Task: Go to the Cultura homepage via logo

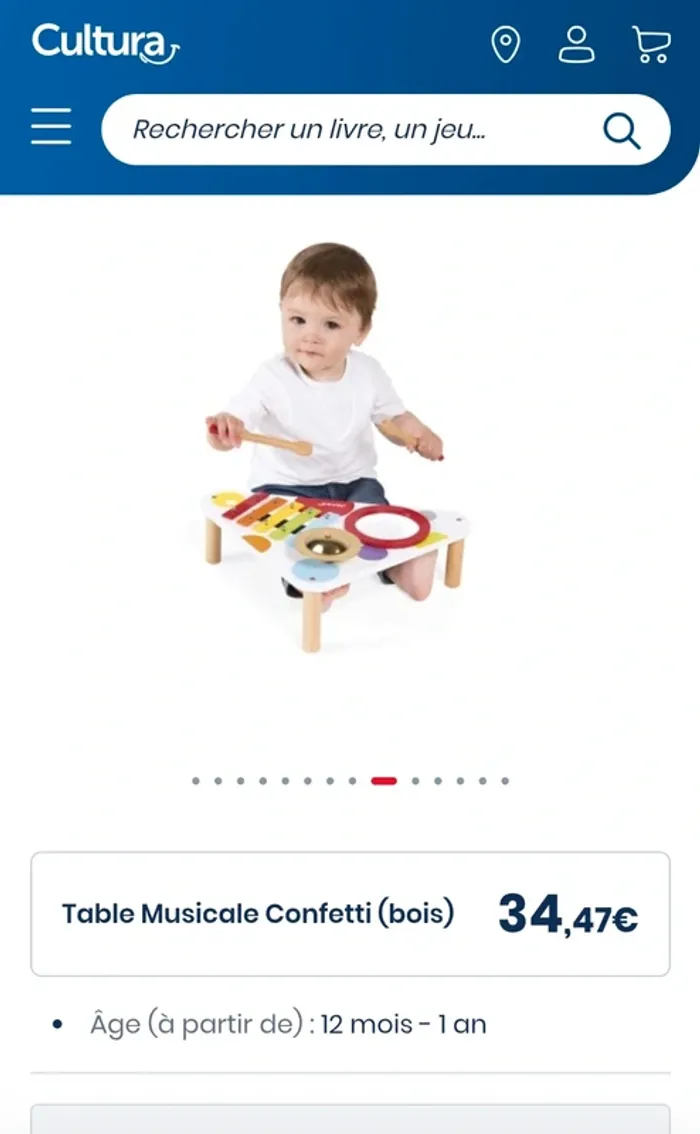Action: (105, 44)
